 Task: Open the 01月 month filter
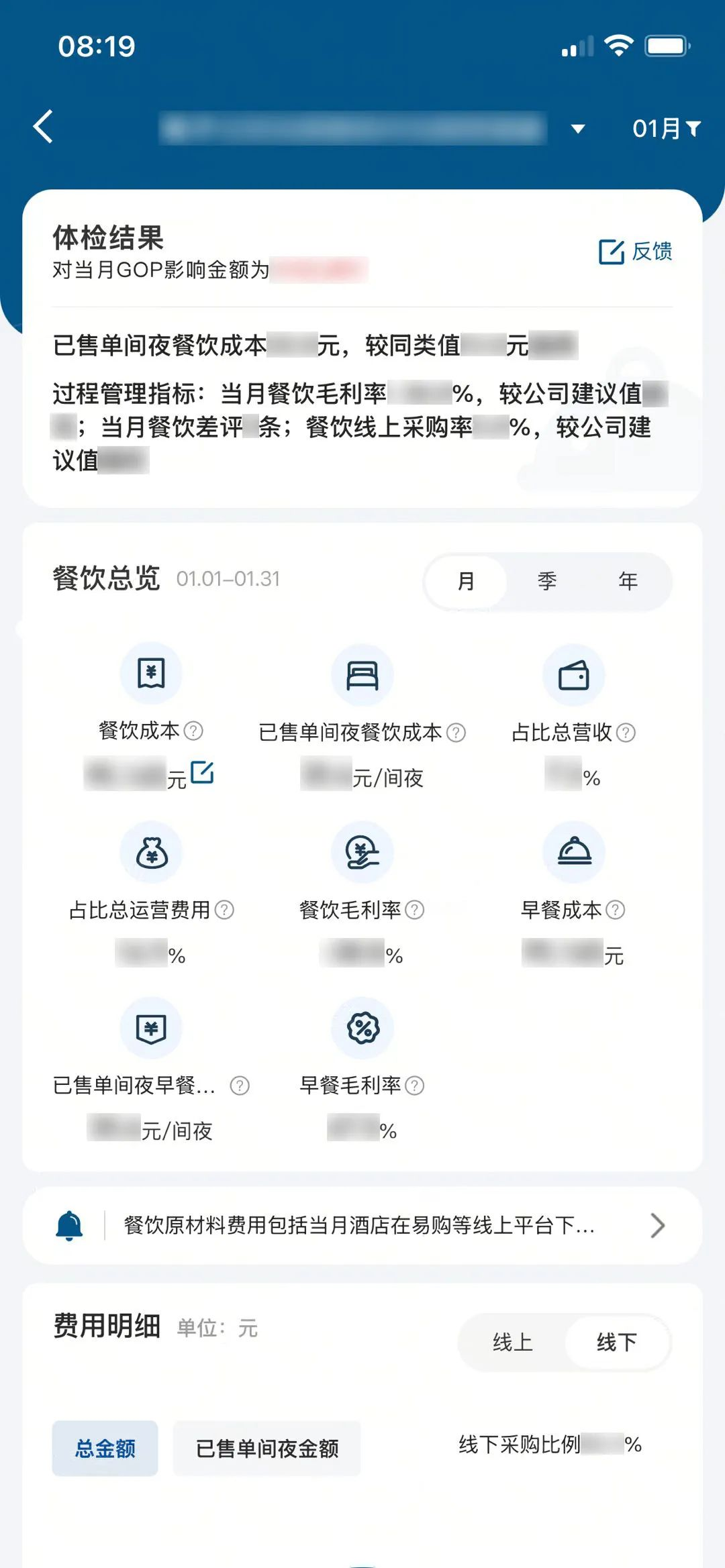[x=665, y=128]
